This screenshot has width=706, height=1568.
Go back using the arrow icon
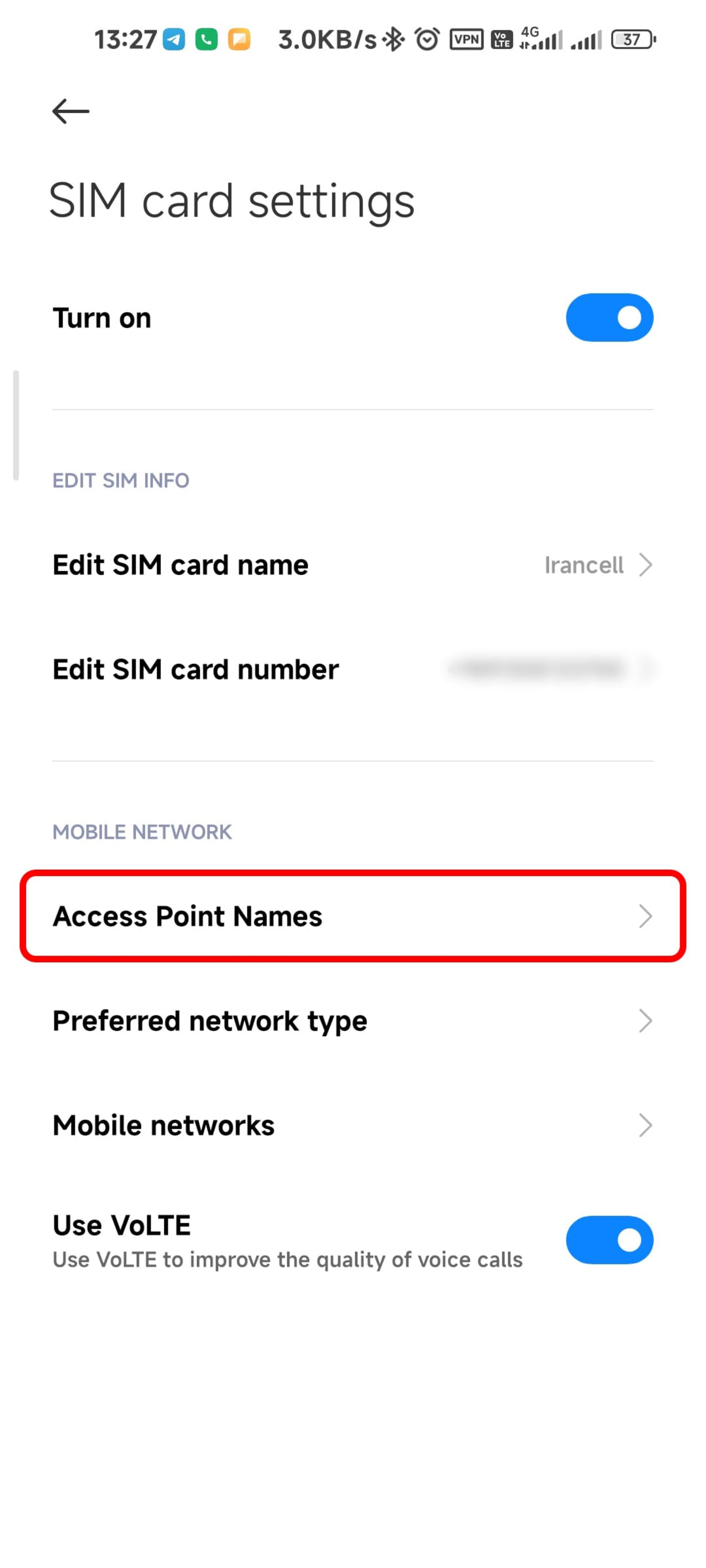pos(71,111)
